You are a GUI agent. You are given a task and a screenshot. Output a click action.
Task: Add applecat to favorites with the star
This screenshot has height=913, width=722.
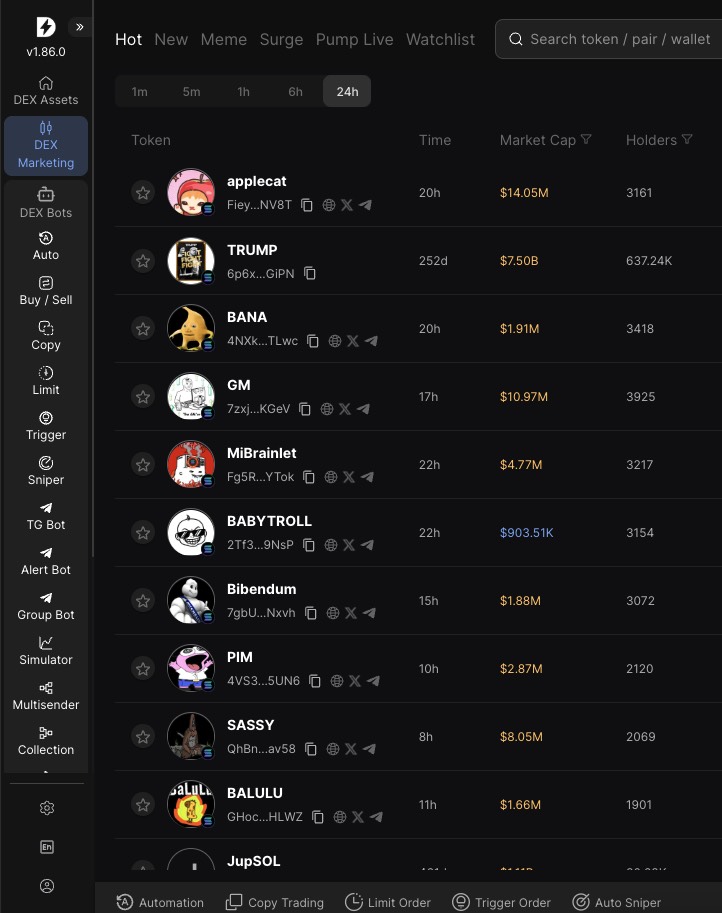tap(143, 193)
